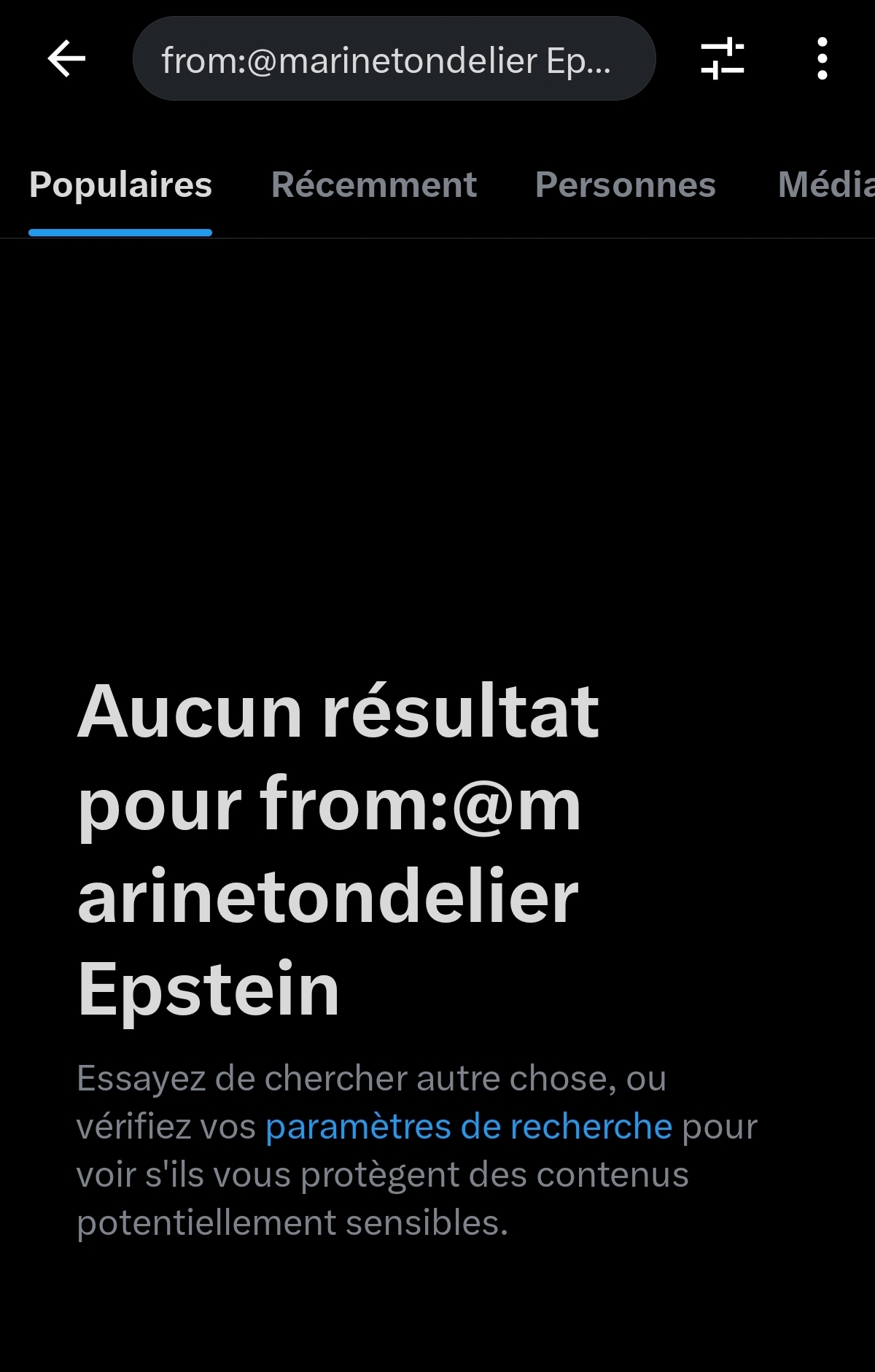Open the three-dot overflow menu
The width and height of the screenshot is (875, 1372).
(822, 59)
